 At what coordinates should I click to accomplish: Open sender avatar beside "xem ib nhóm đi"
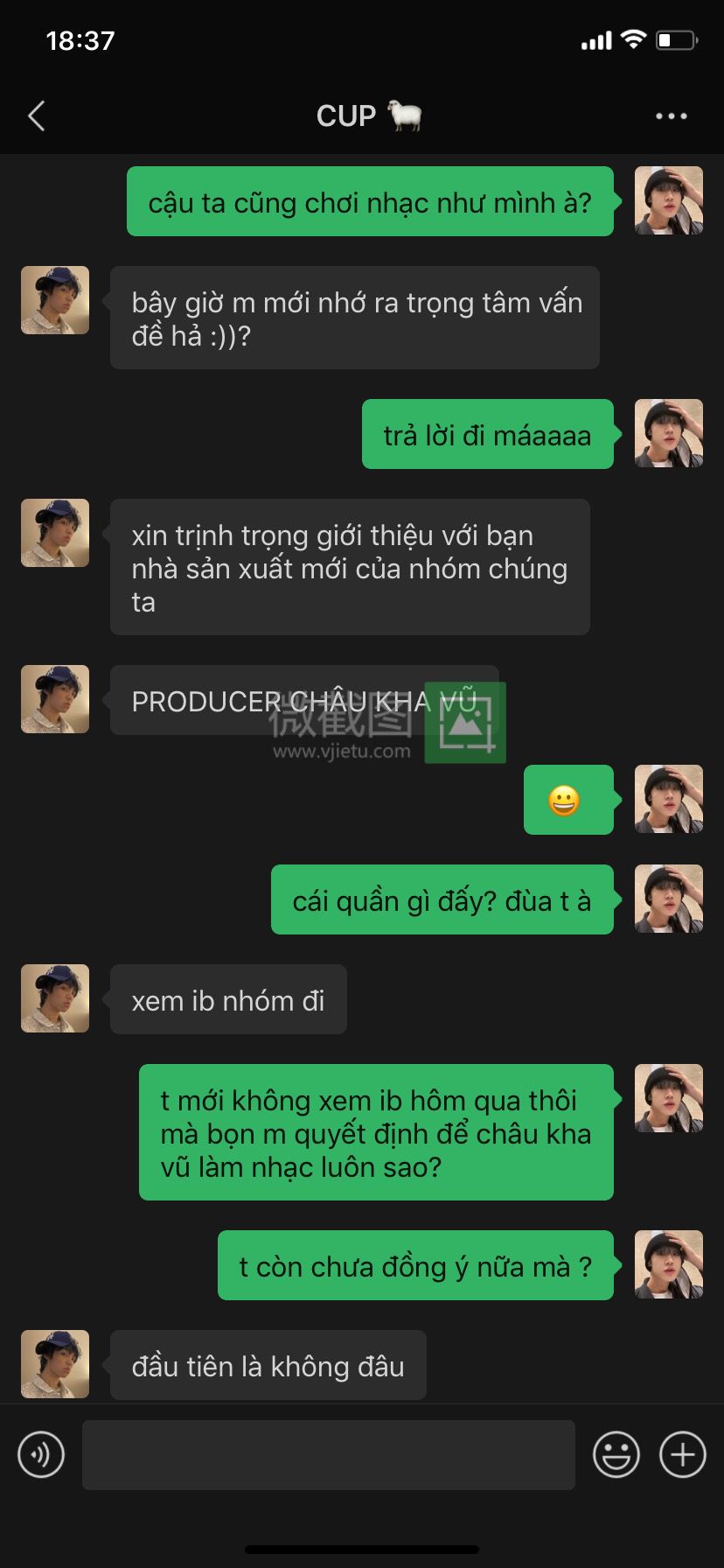coord(55,998)
